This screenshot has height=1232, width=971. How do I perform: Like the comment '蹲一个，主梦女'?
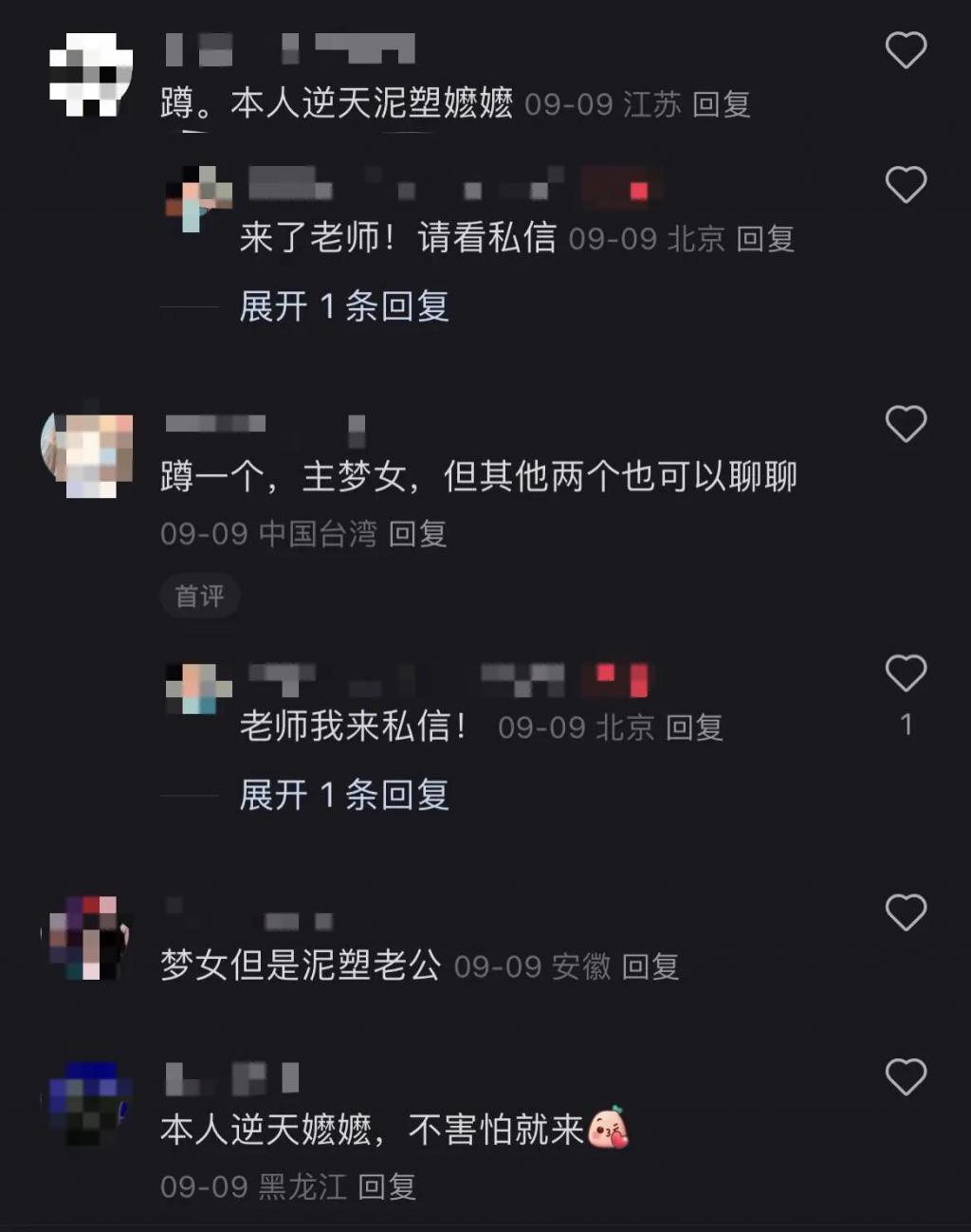905,424
